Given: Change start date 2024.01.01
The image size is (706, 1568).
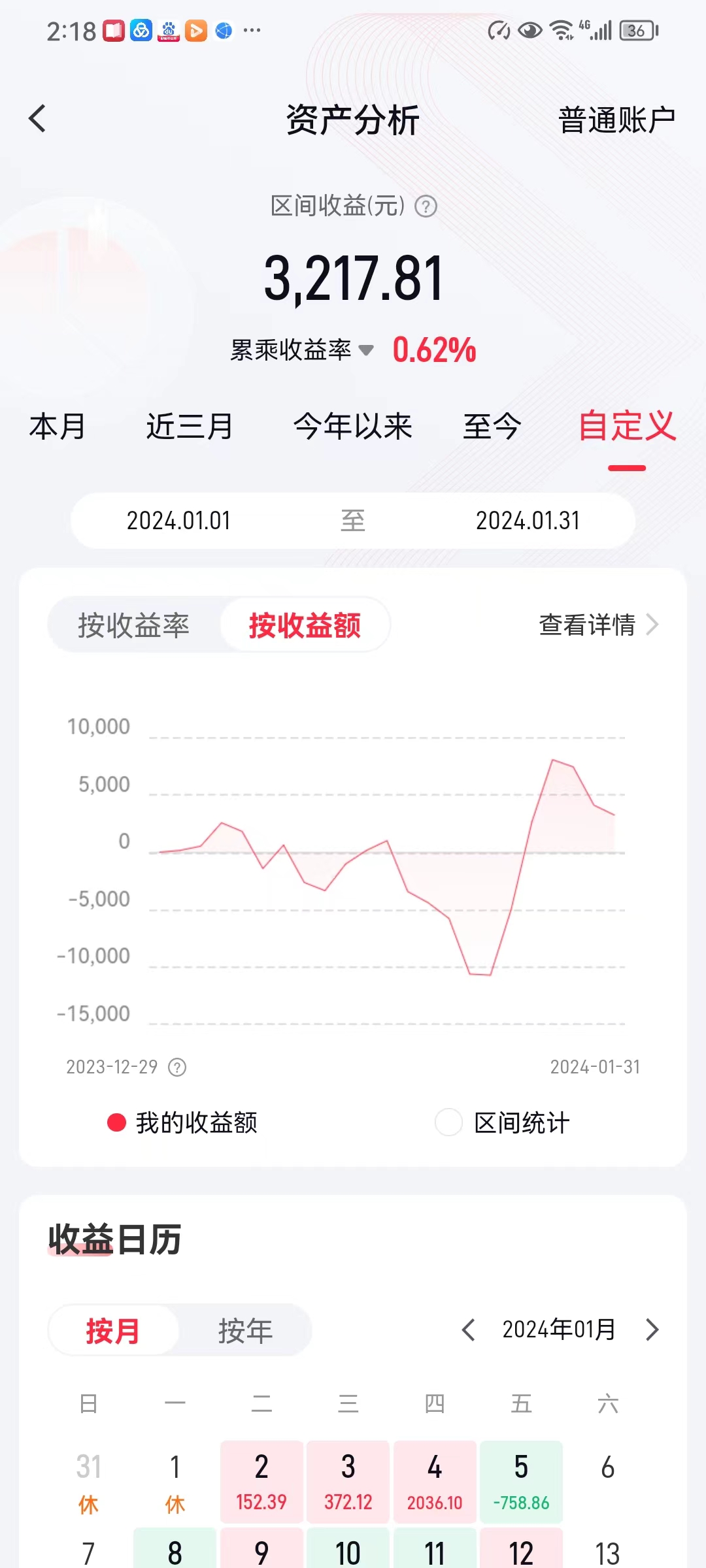Looking at the screenshot, I should click(x=178, y=521).
